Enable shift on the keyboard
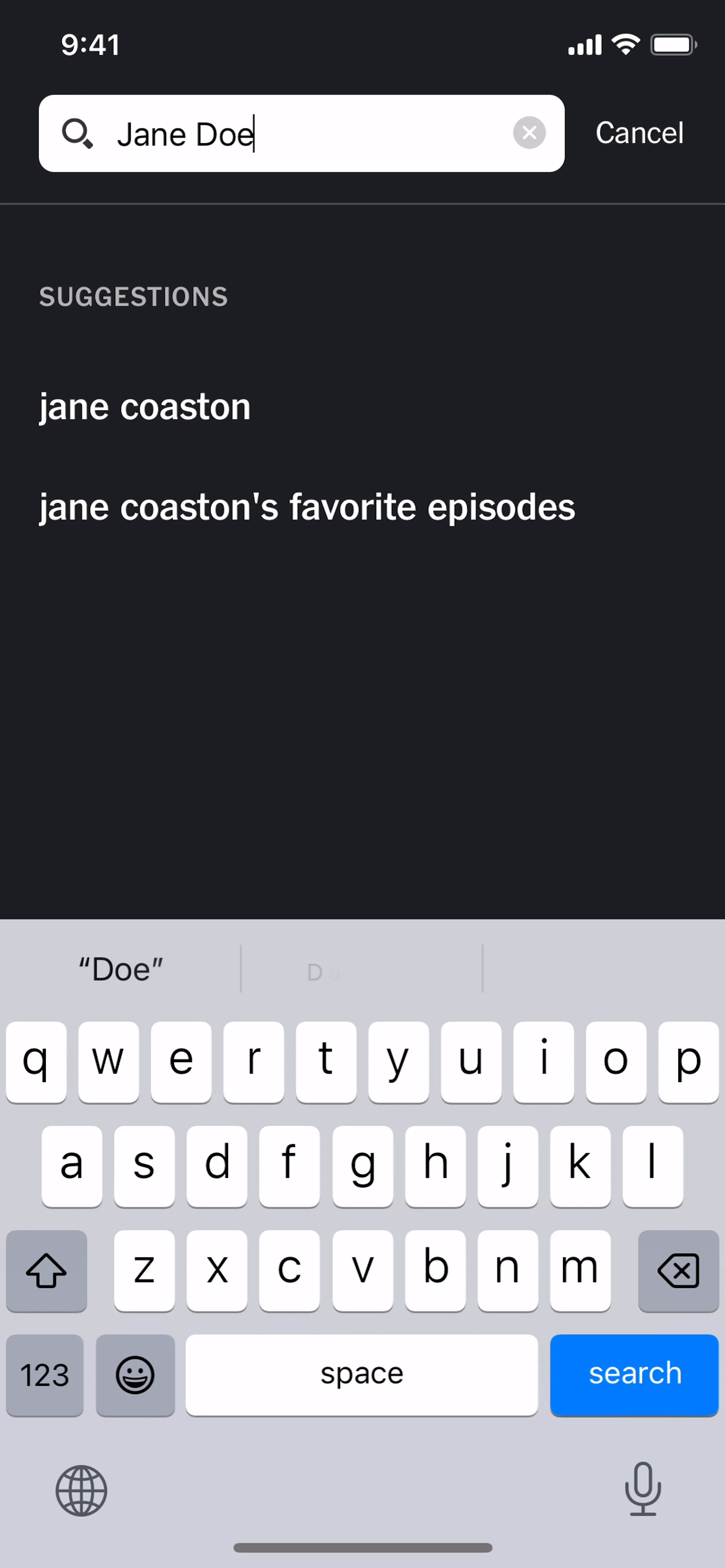This screenshot has width=725, height=1568. point(46,1271)
